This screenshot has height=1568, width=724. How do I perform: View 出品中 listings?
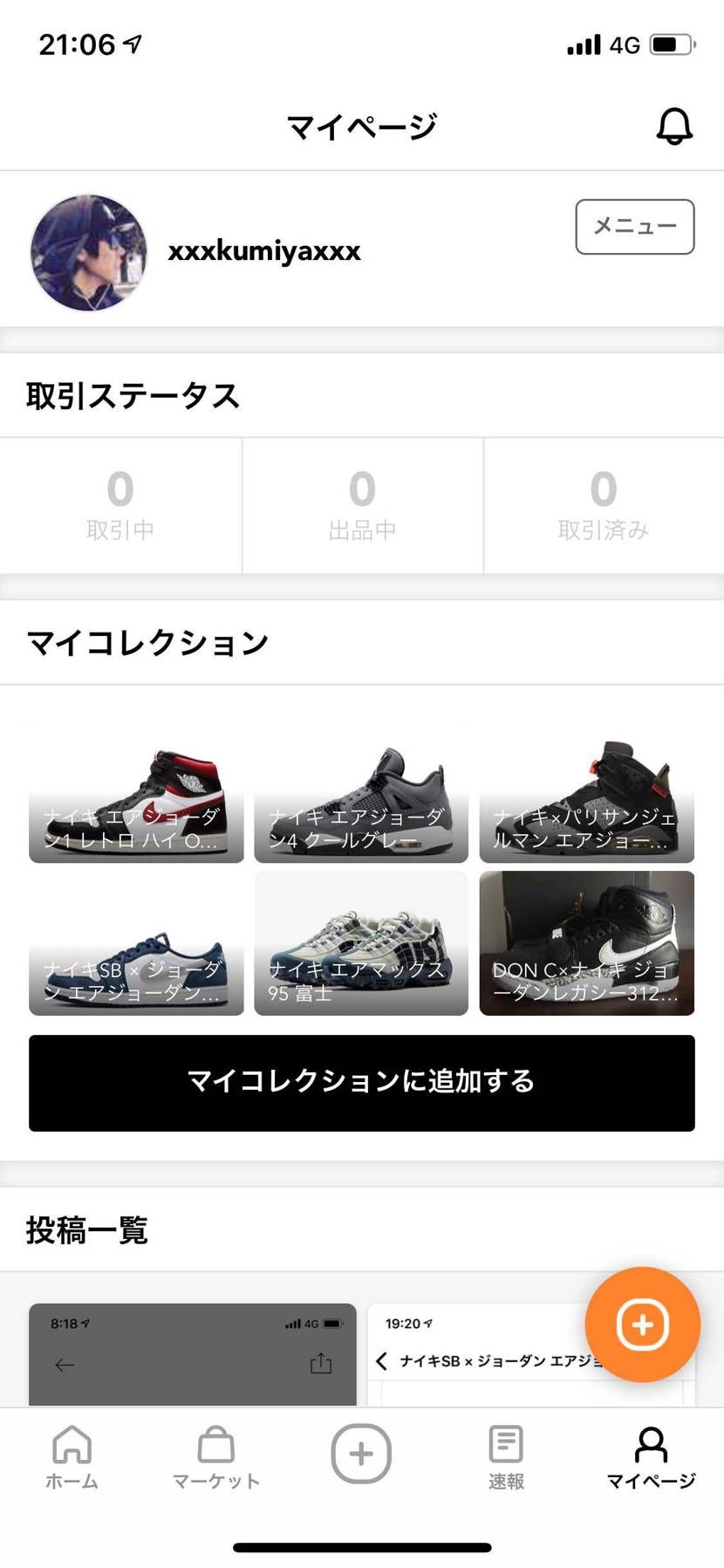tap(362, 506)
